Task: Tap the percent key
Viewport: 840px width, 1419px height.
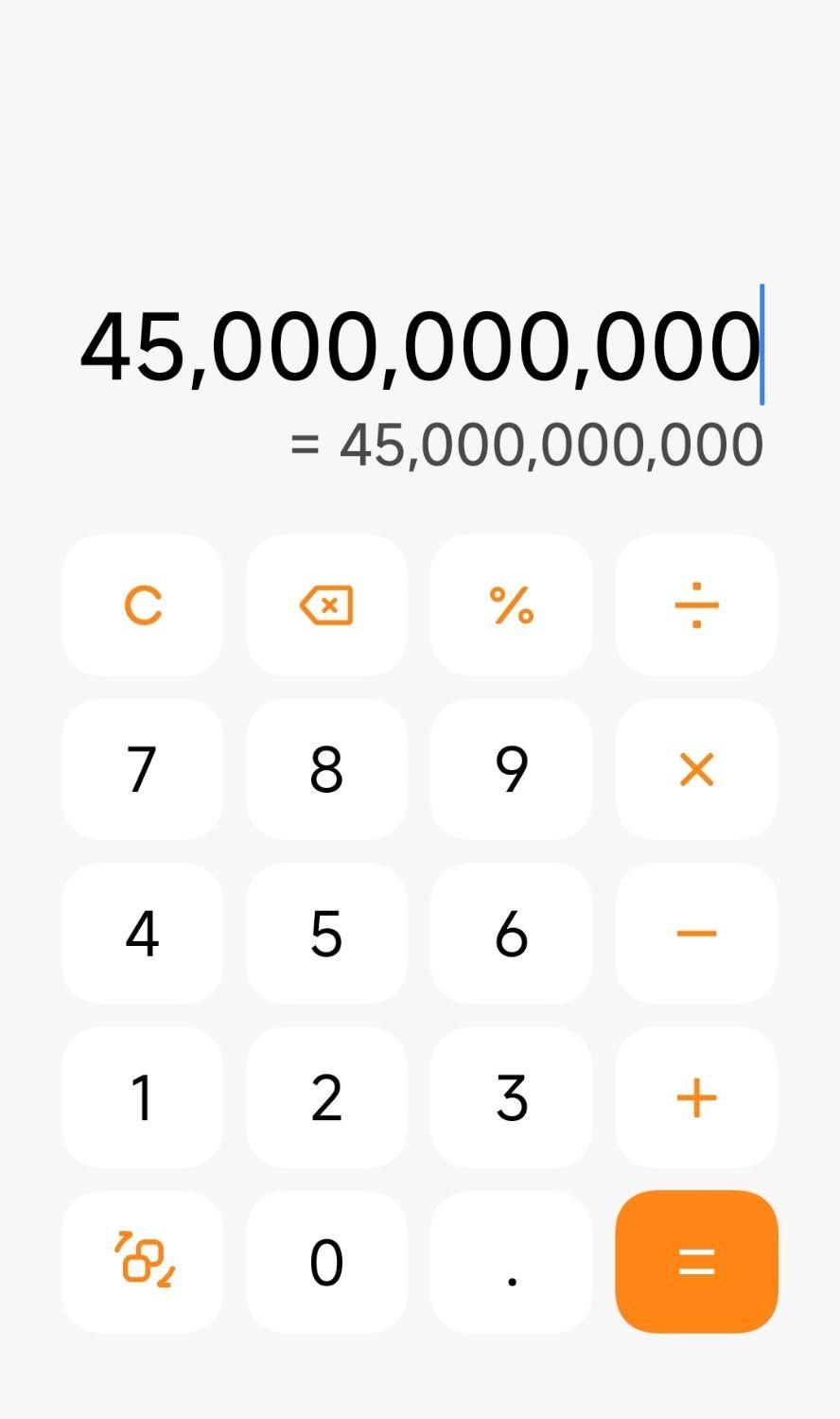Action: (x=512, y=605)
